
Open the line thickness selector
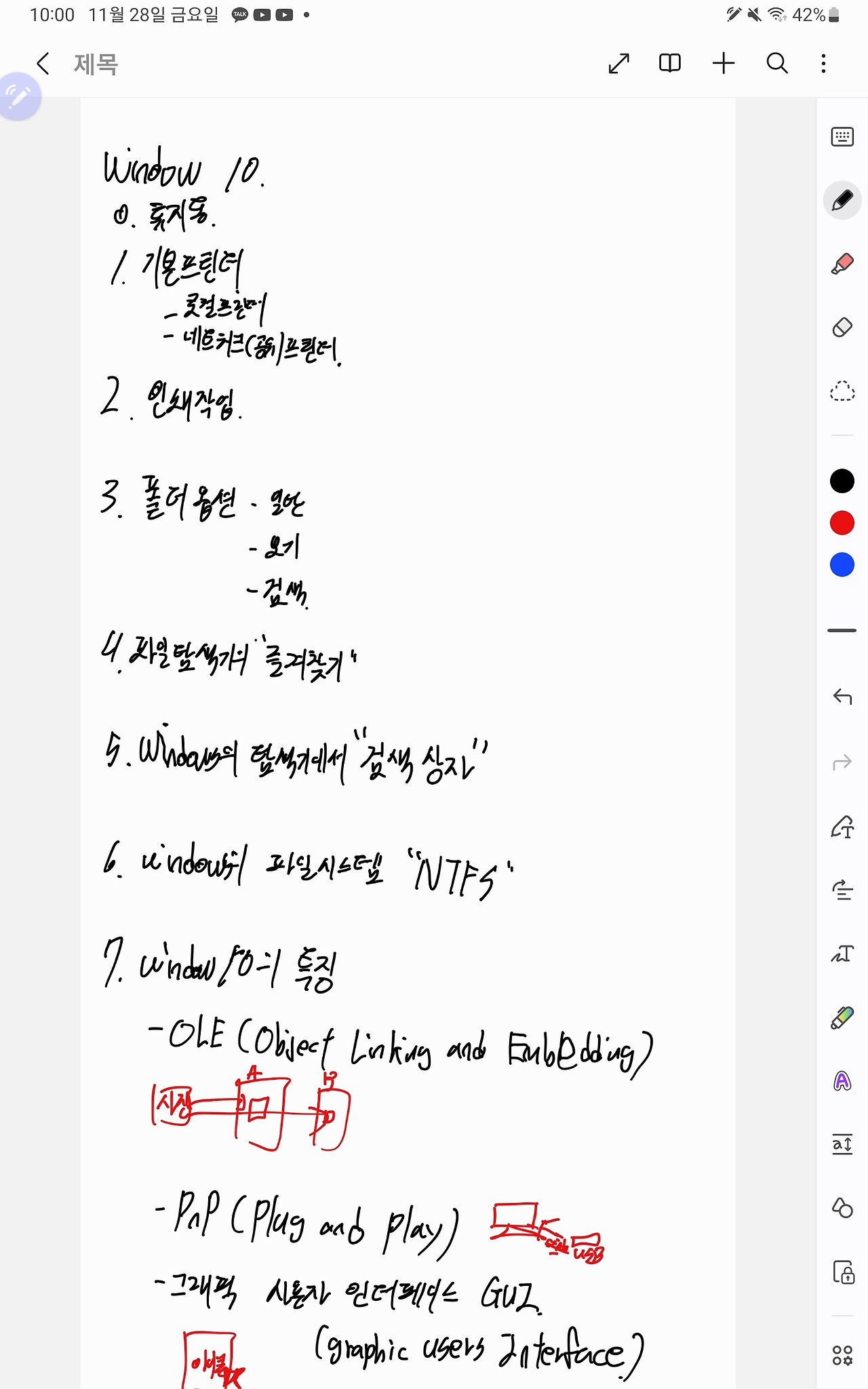pos(842,631)
